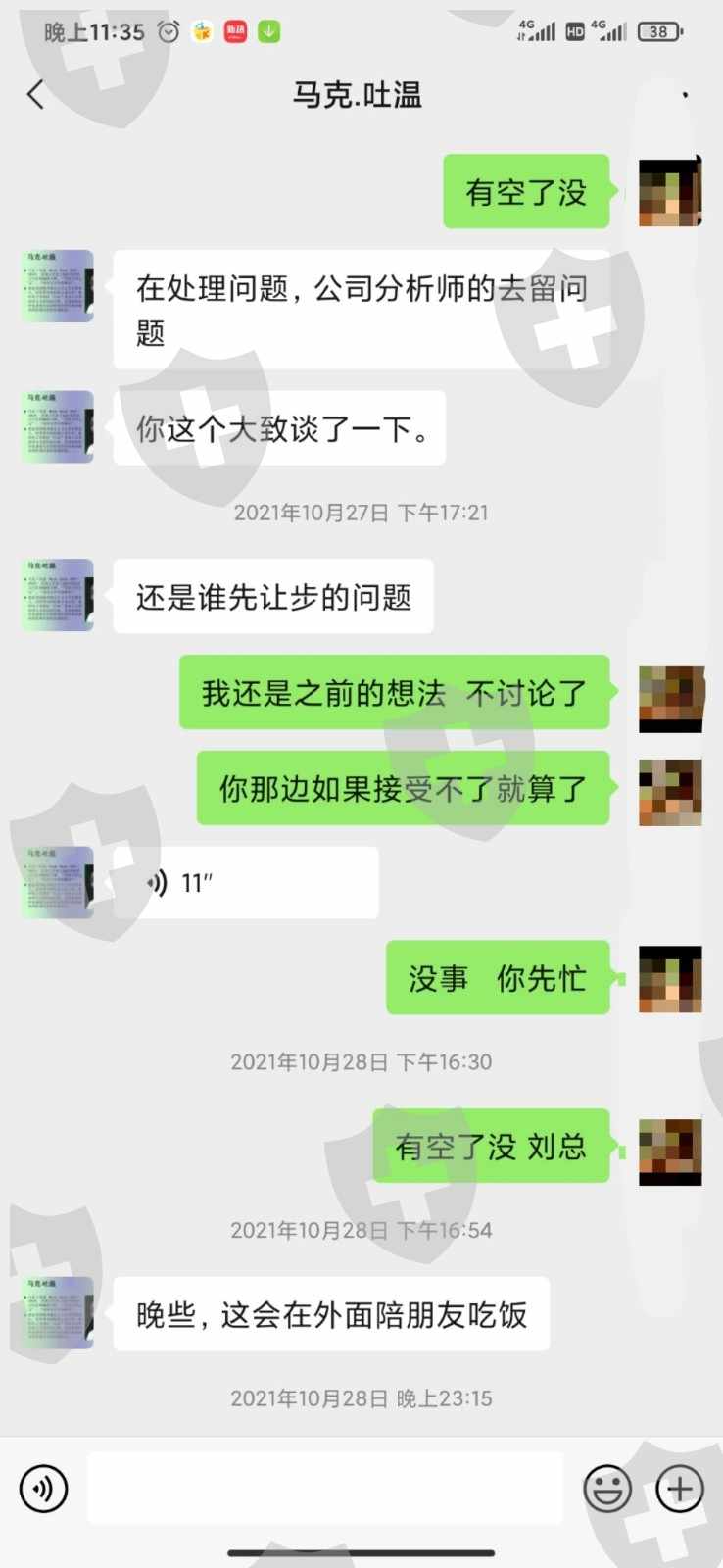Open the emoji picker
The width and height of the screenshot is (723, 1568).
coord(607,1490)
